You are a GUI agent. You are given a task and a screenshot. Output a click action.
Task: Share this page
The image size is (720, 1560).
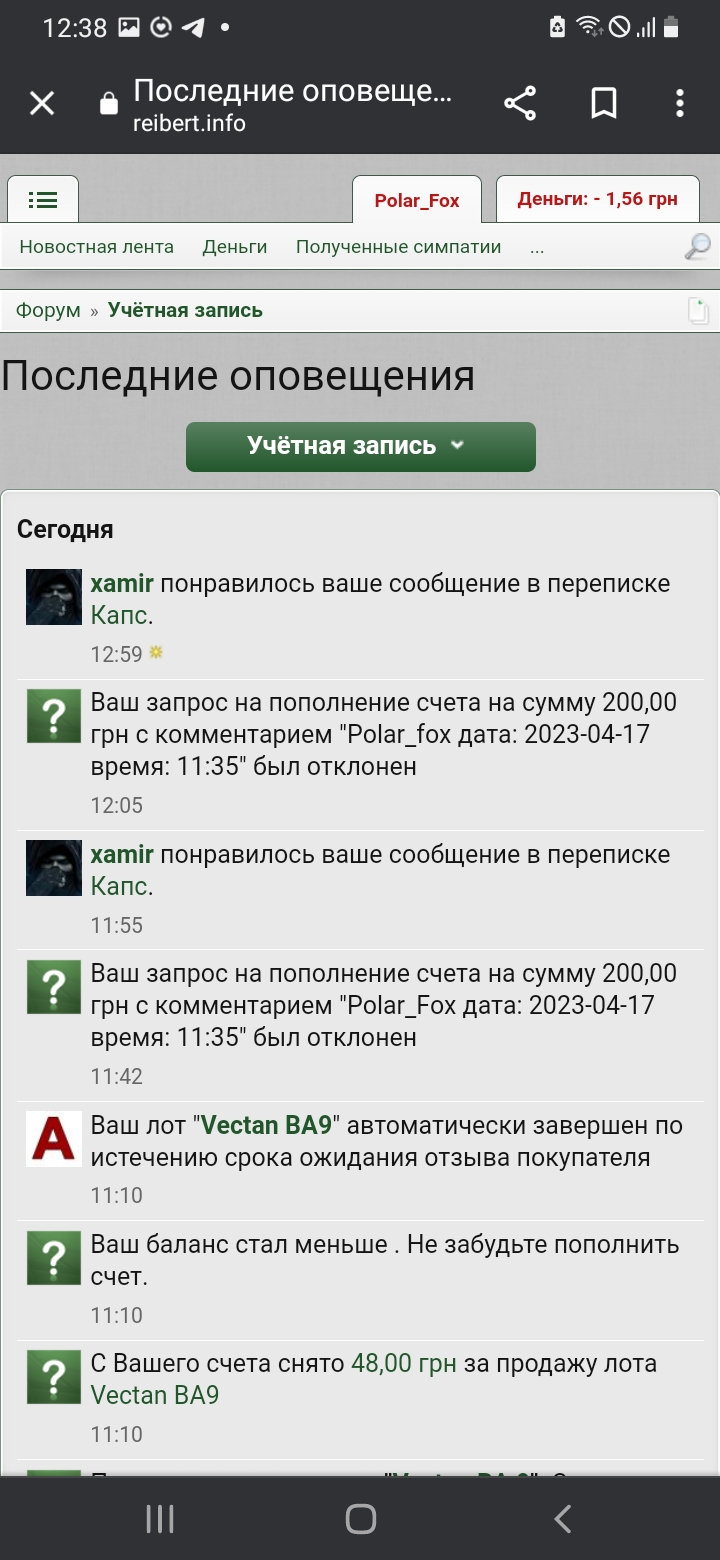(519, 103)
